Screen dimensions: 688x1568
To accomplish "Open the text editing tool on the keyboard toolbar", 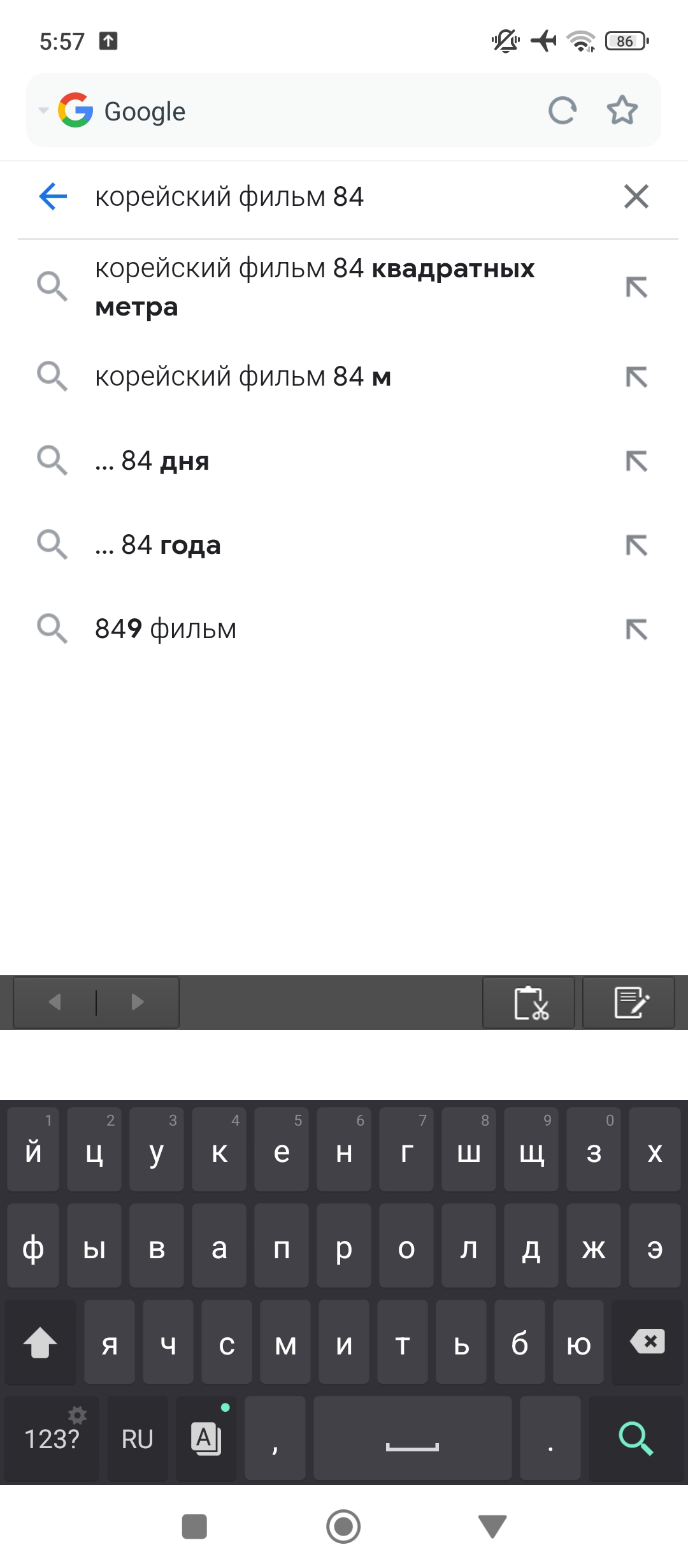I will click(x=629, y=1003).
